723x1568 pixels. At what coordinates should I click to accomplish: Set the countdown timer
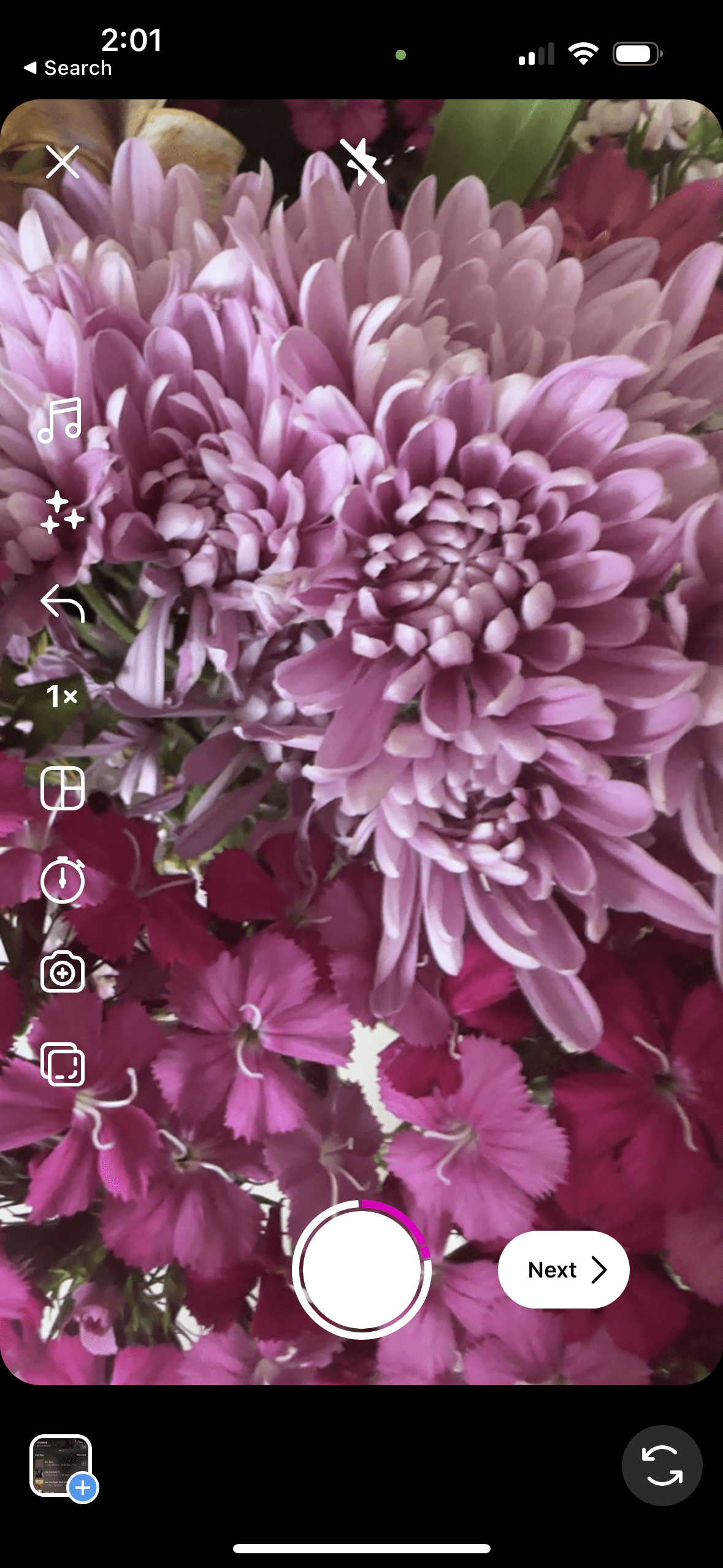click(63, 880)
